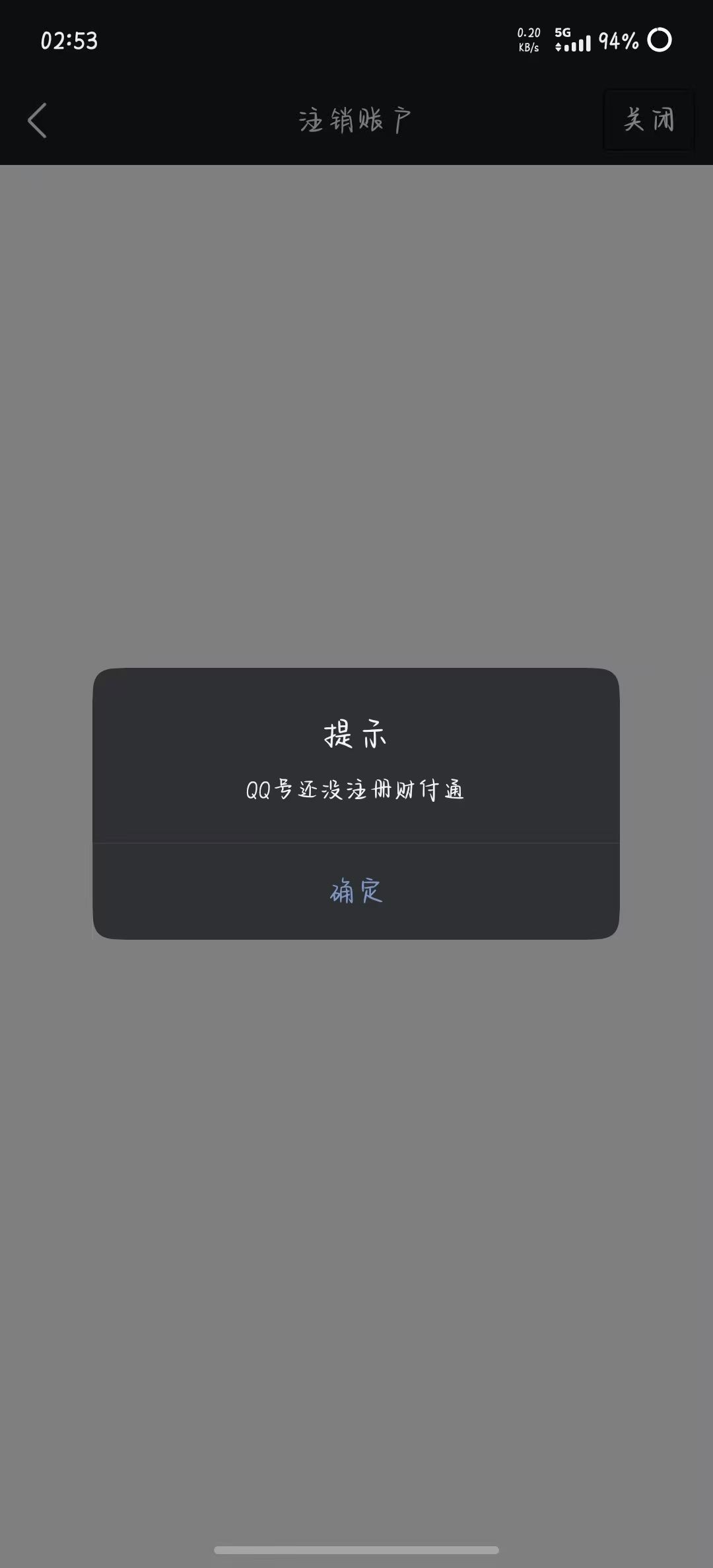Viewport: 713px width, 1568px height.
Task: Tap the 确定 confirm action
Action: pos(355,890)
